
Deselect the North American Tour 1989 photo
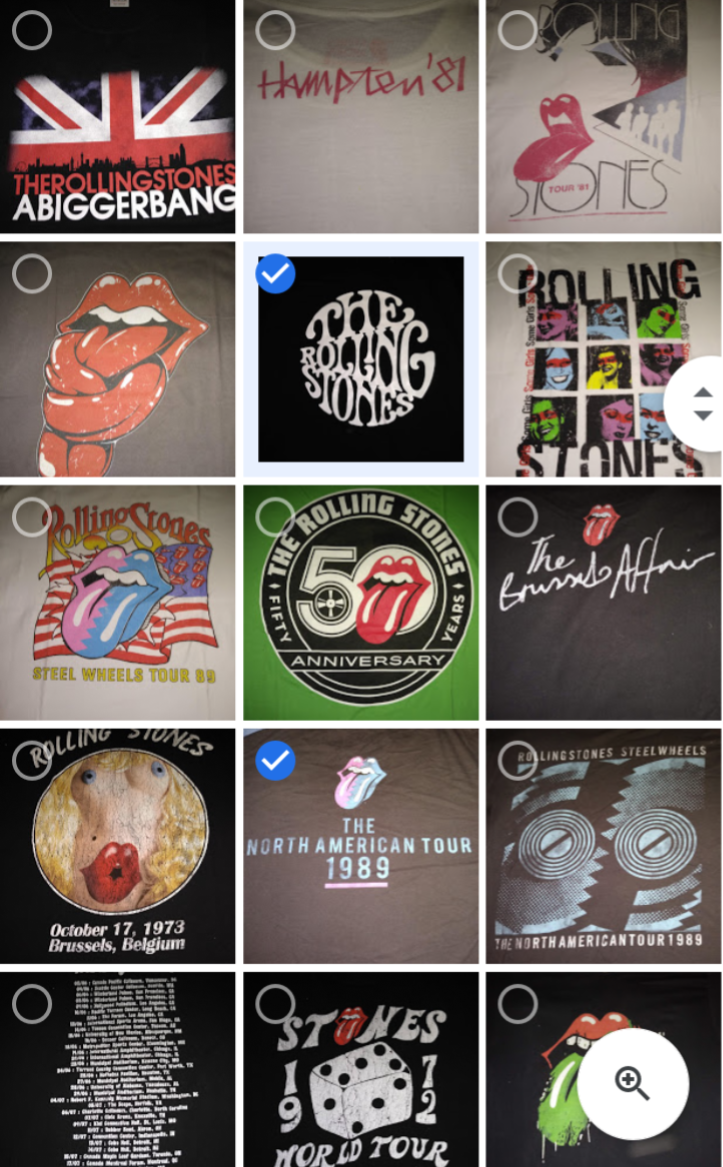(x=274, y=761)
